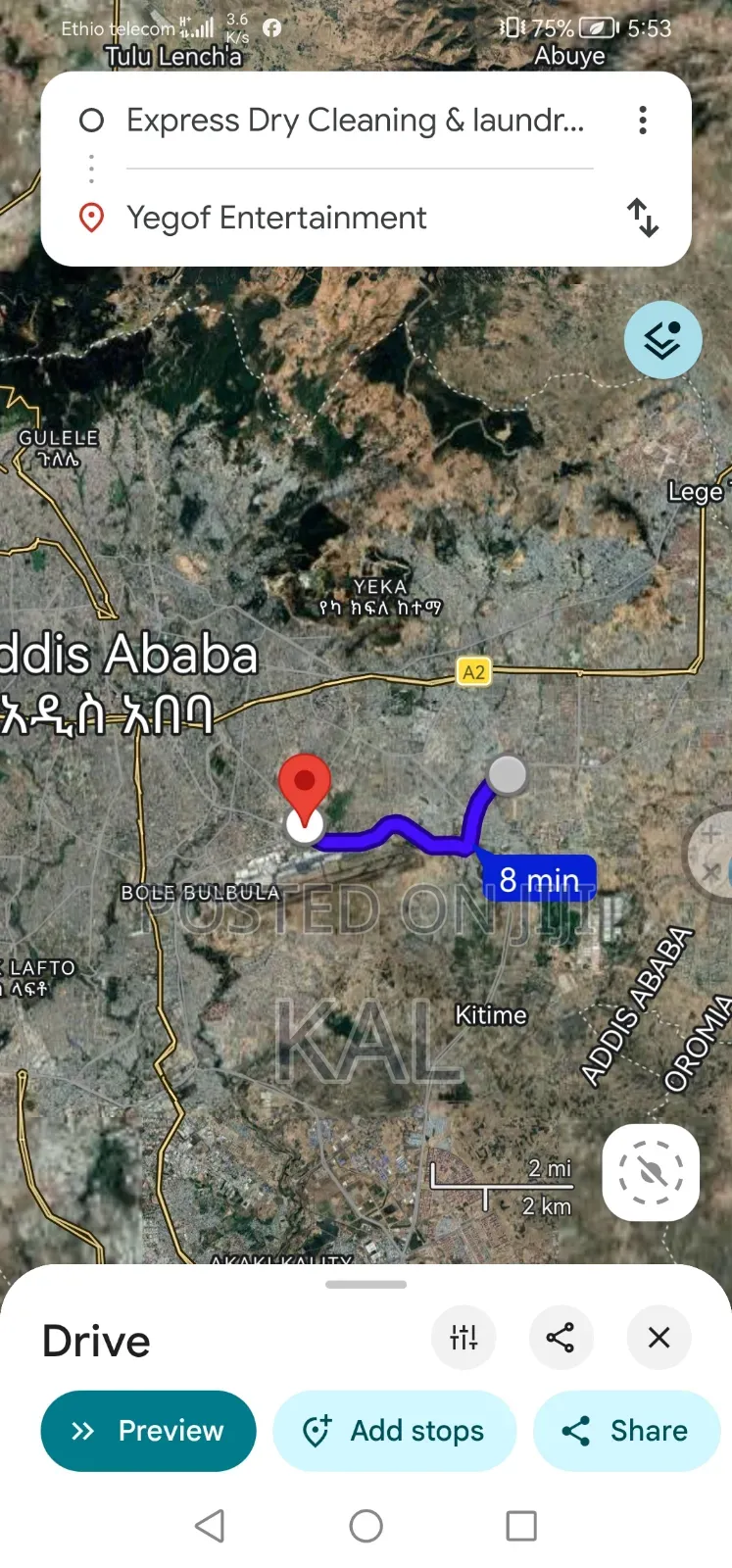Open route options sliders icon
The image size is (732, 1568).
(x=464, y=1338)
